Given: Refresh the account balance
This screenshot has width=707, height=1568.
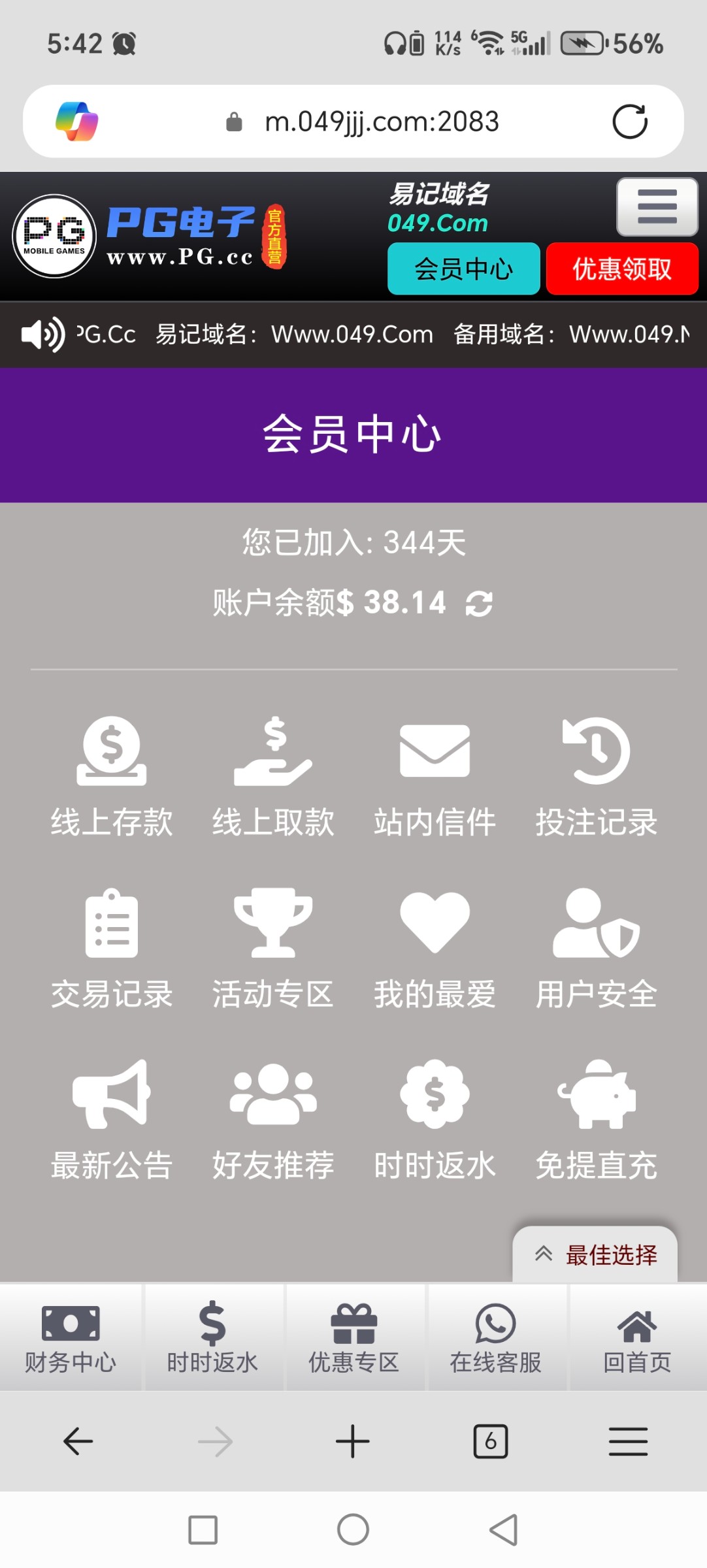Looking at the screenshot, I should tap(479, 603).
